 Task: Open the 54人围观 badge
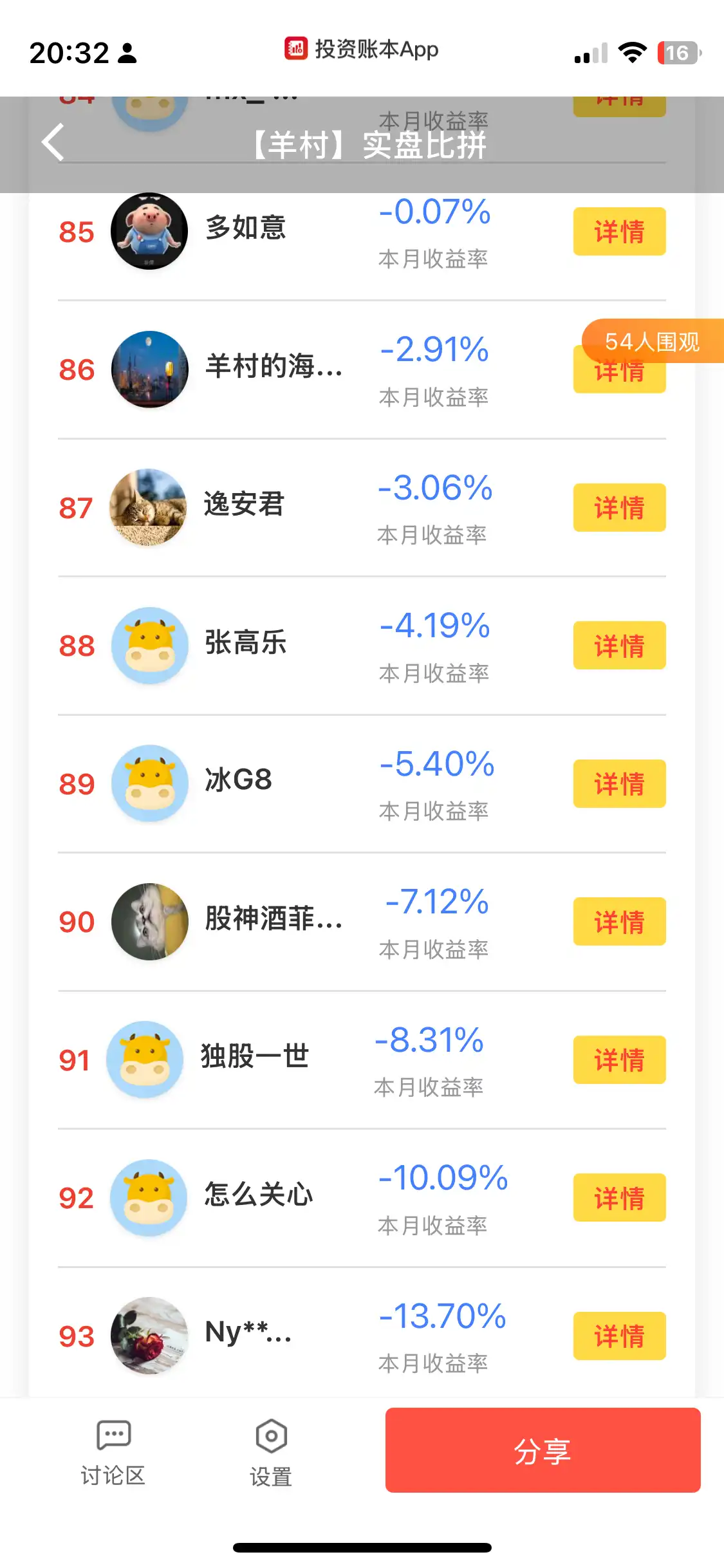(651, 341)
